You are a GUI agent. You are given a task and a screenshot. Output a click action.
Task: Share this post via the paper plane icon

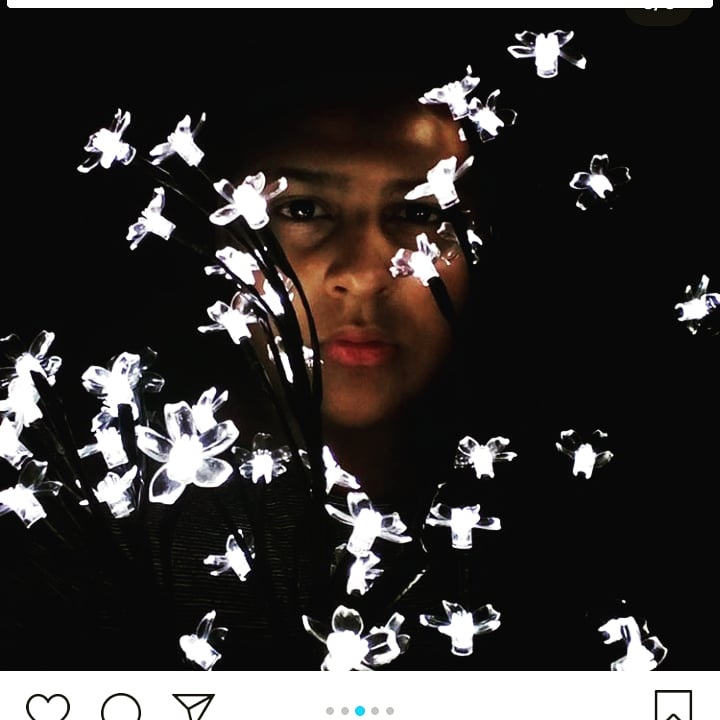pyautogui.click(x=194, y=706)
